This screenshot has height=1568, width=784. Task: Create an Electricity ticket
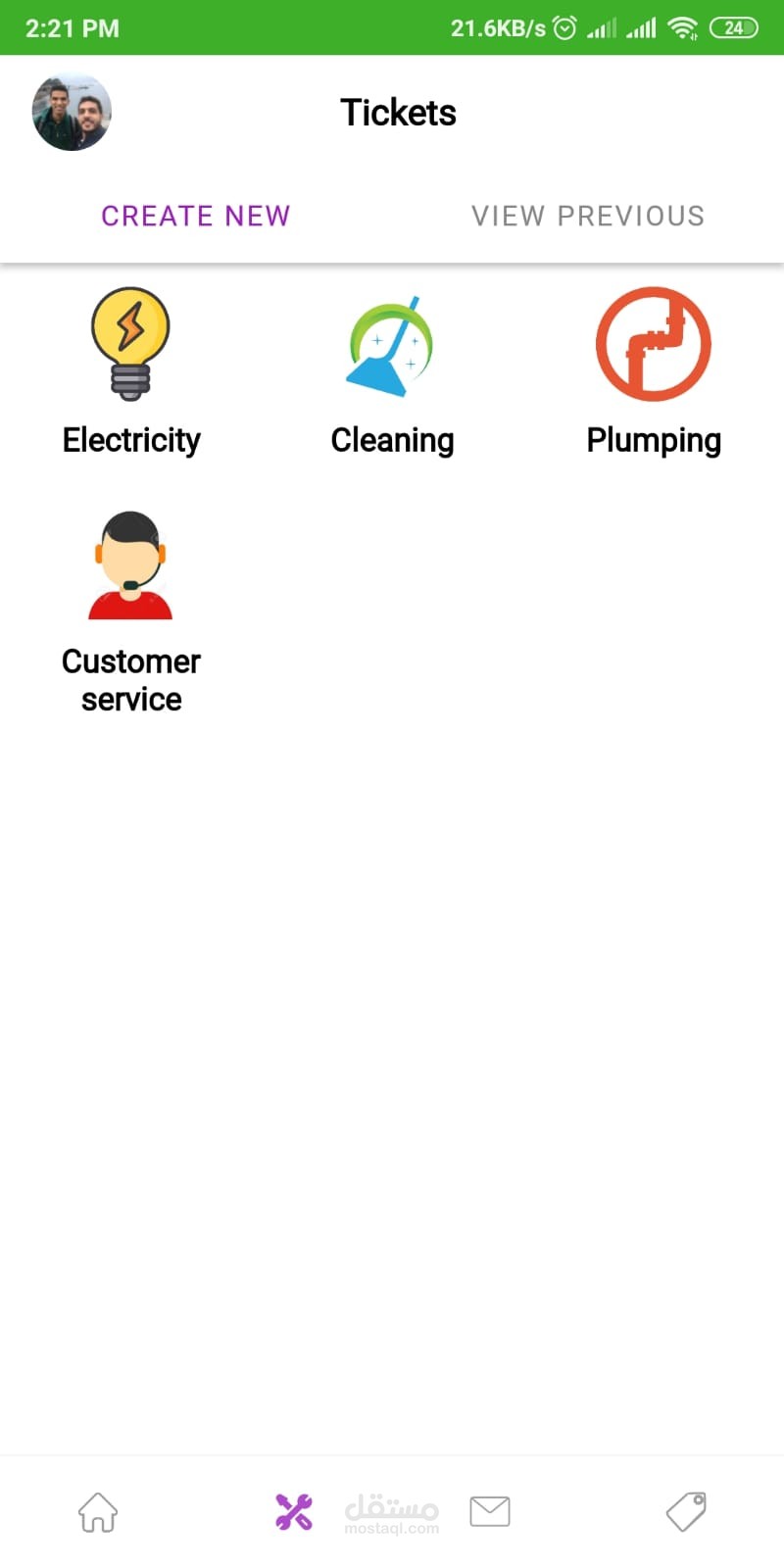130,372
